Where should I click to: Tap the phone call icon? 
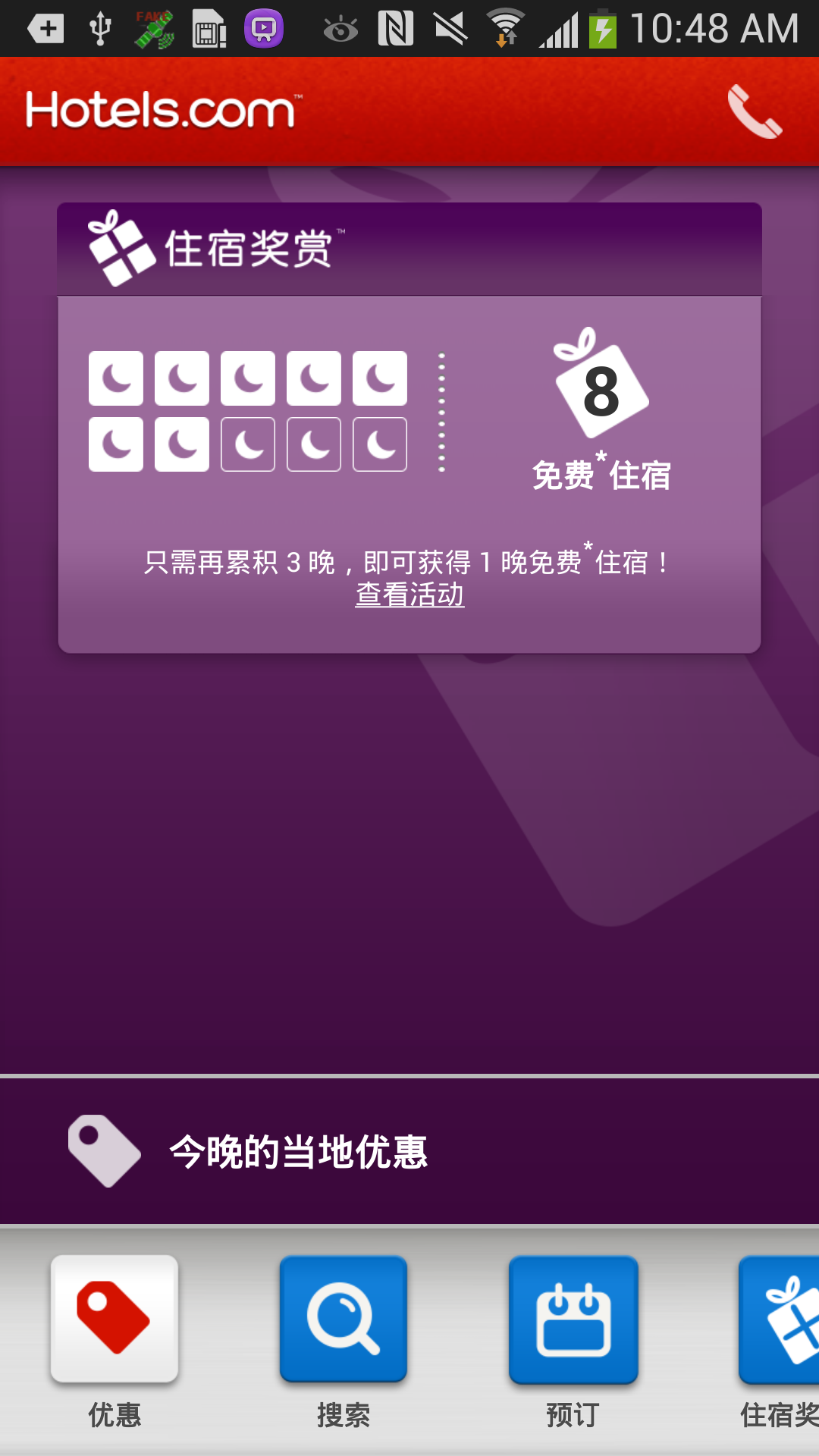coord(754,111)
